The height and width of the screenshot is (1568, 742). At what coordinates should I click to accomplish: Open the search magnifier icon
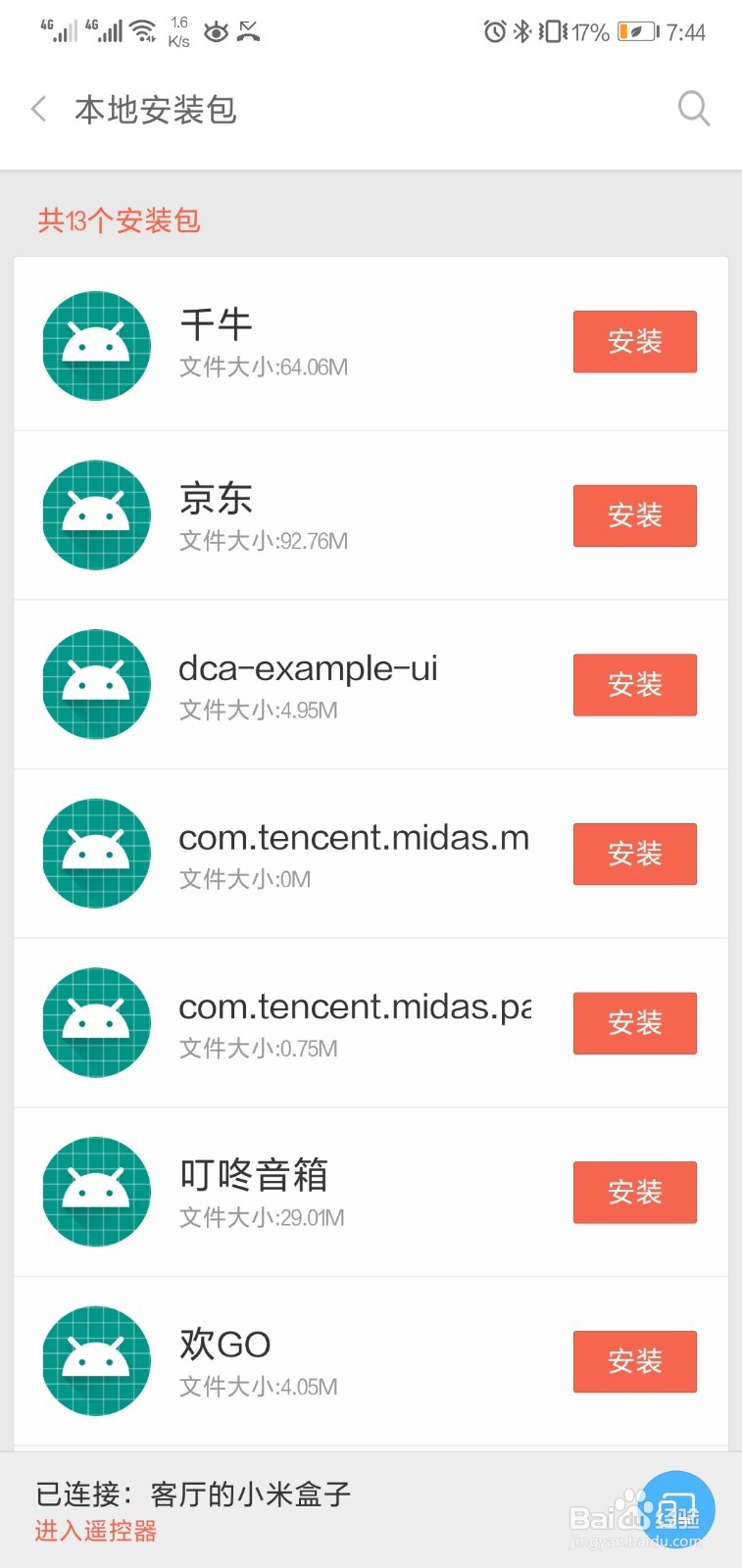694,109
